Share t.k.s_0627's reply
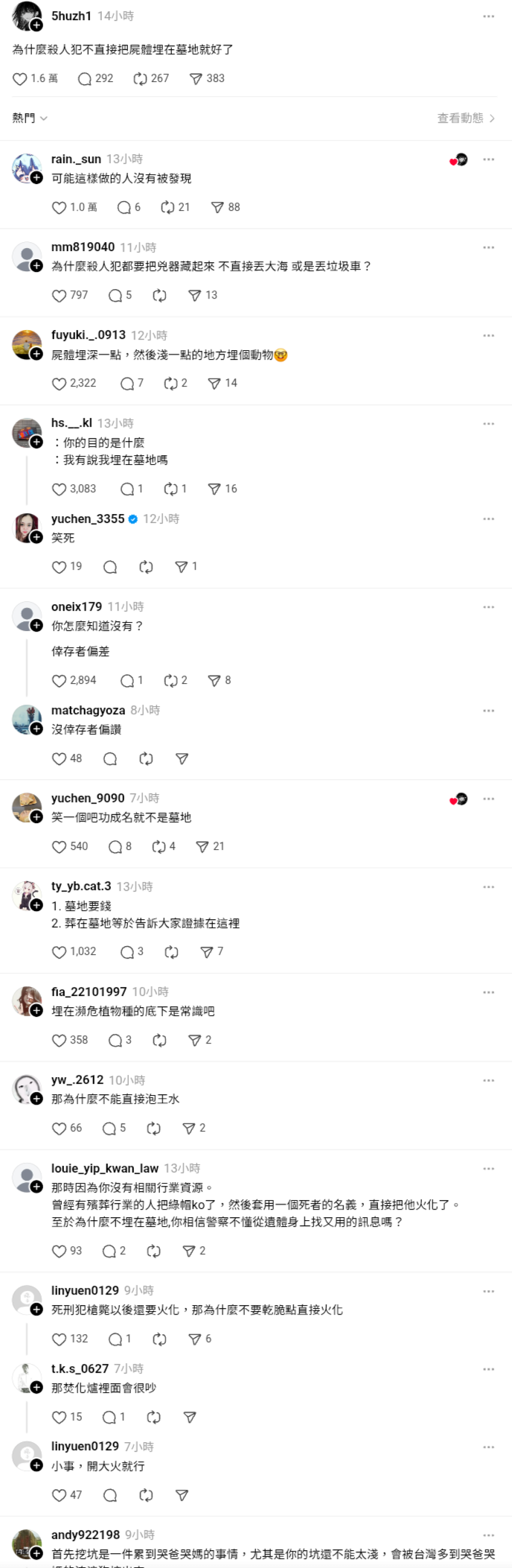The image size is (512, 1568). click(190, 1418)
